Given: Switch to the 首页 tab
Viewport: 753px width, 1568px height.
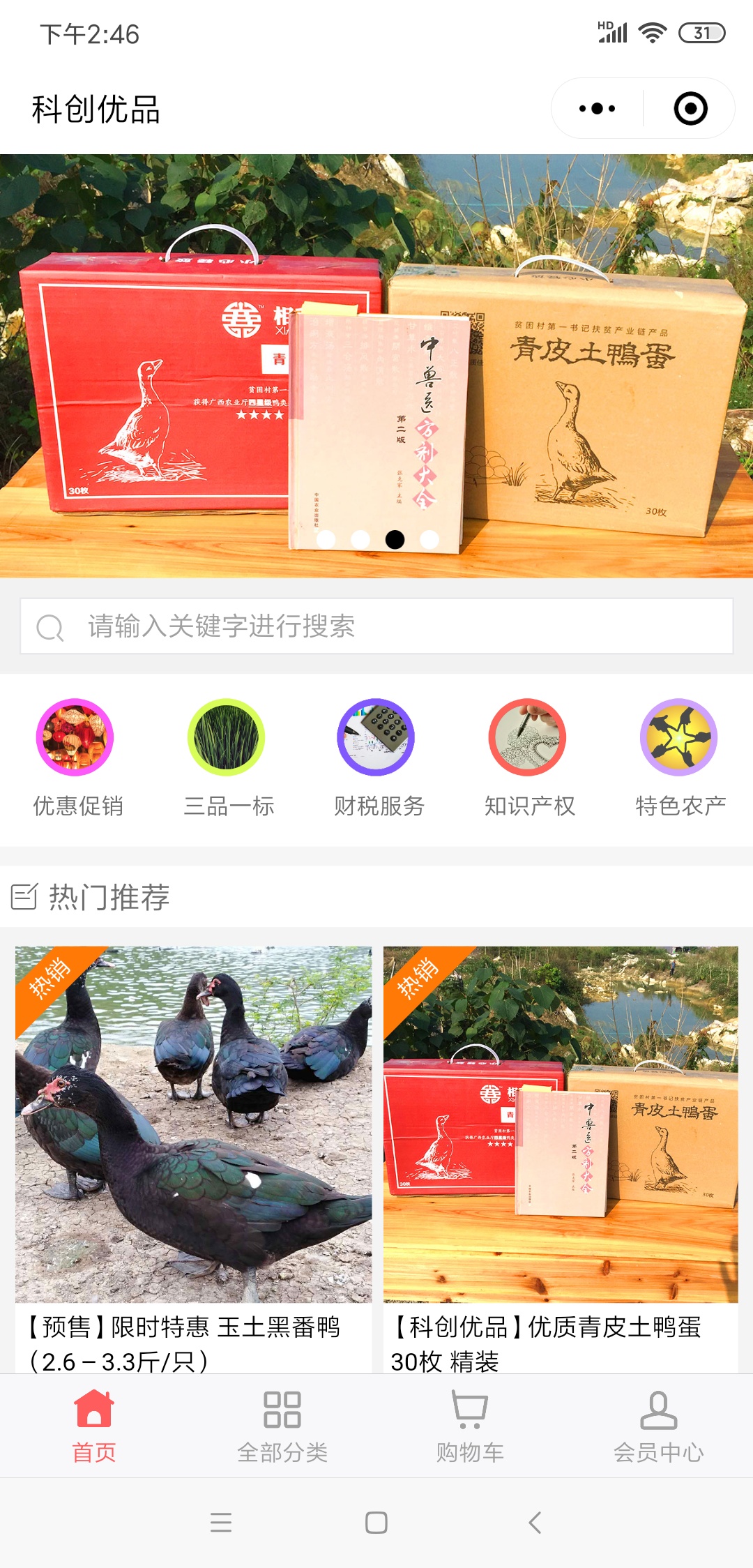Looking at the screenshot, I should pos(94,1426).
